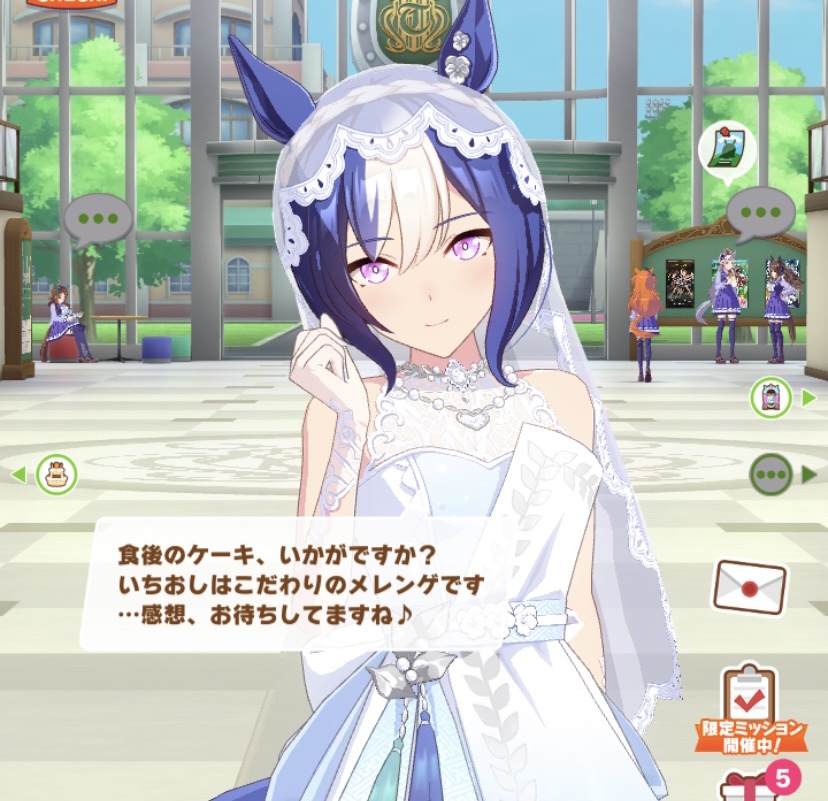Tap the card icon with the right arrow

(x=771, y=397)
